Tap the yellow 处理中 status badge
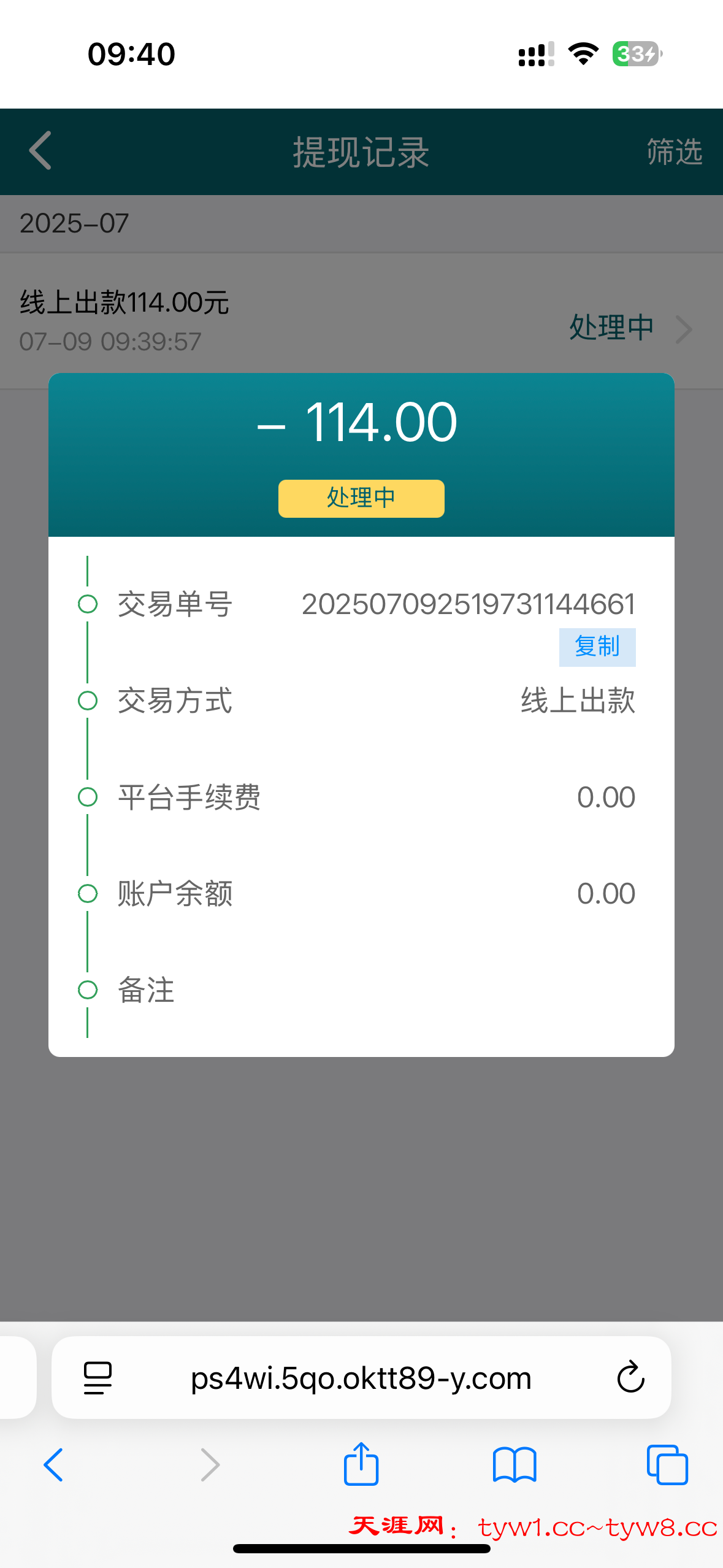This screenshot has width=723, height=1568. click(x=361, y=498)
